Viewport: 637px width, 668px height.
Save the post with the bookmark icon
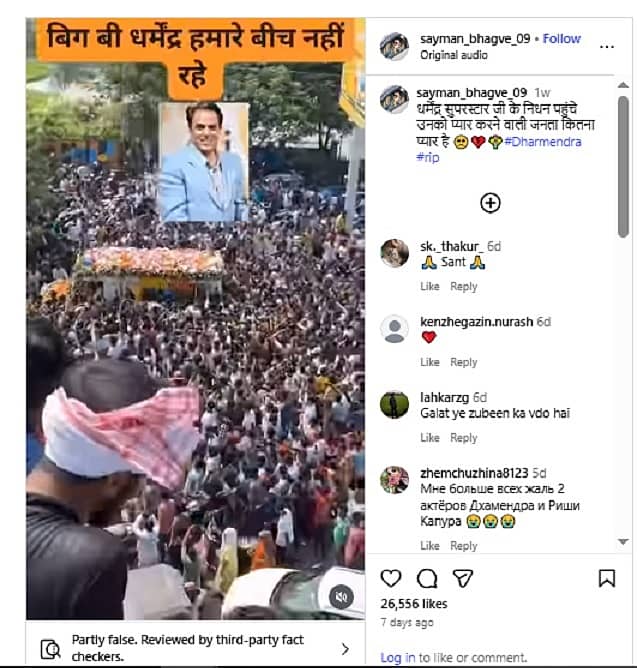tap(606, 578)
